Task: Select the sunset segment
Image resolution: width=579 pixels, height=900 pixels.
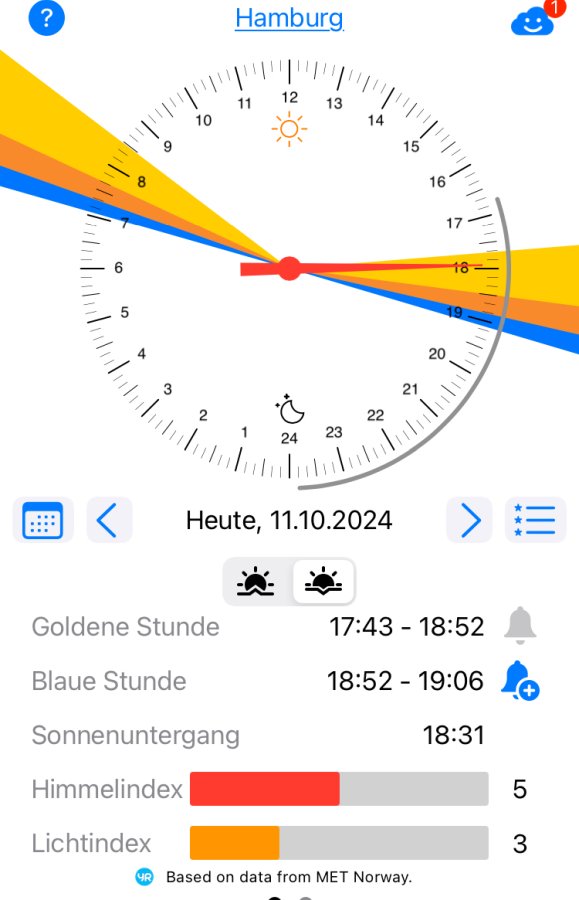Action: tap(323, 581)
